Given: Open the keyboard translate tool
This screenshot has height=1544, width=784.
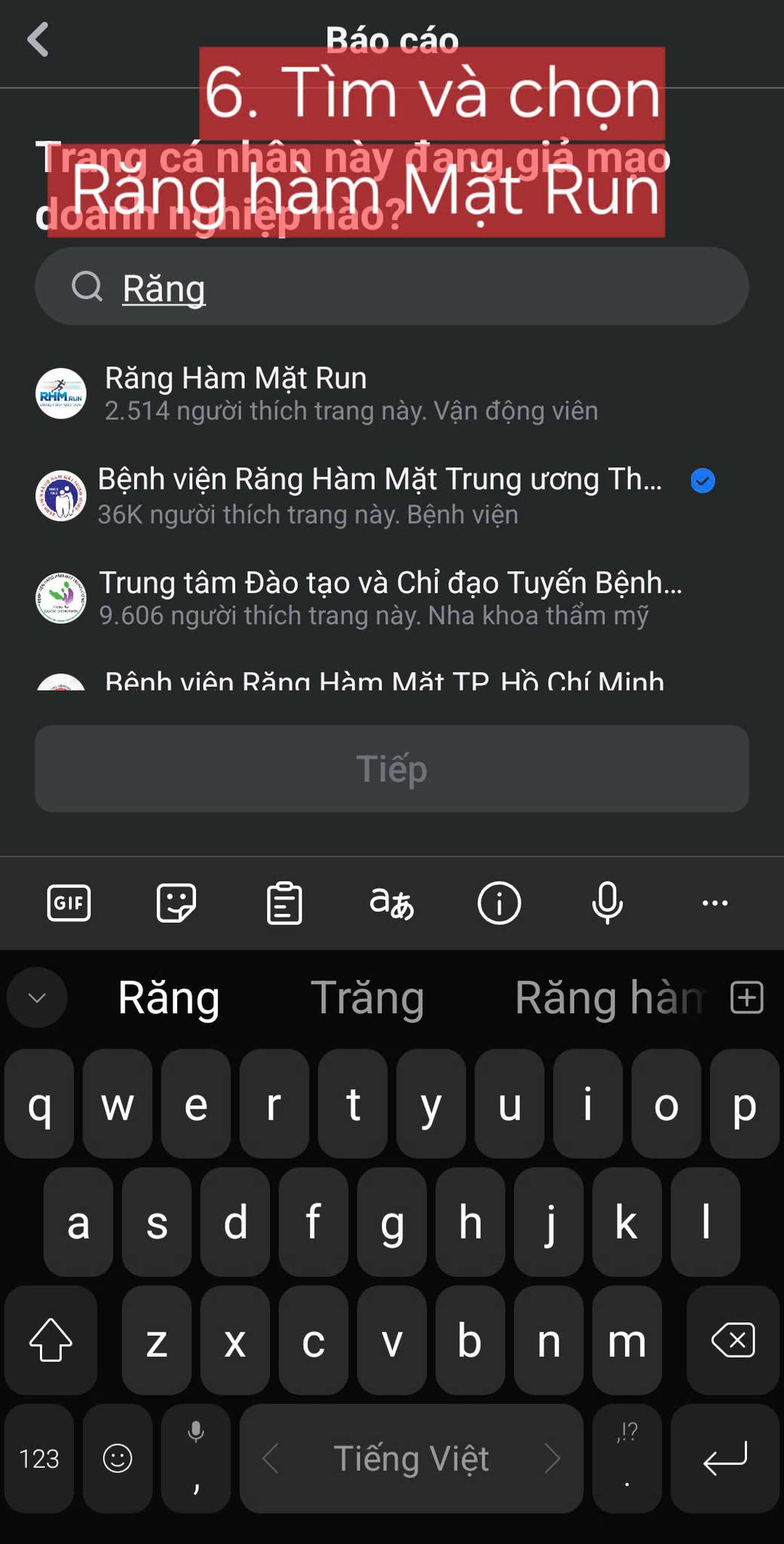Looking at the screenshot, I should tap(391, 902).
